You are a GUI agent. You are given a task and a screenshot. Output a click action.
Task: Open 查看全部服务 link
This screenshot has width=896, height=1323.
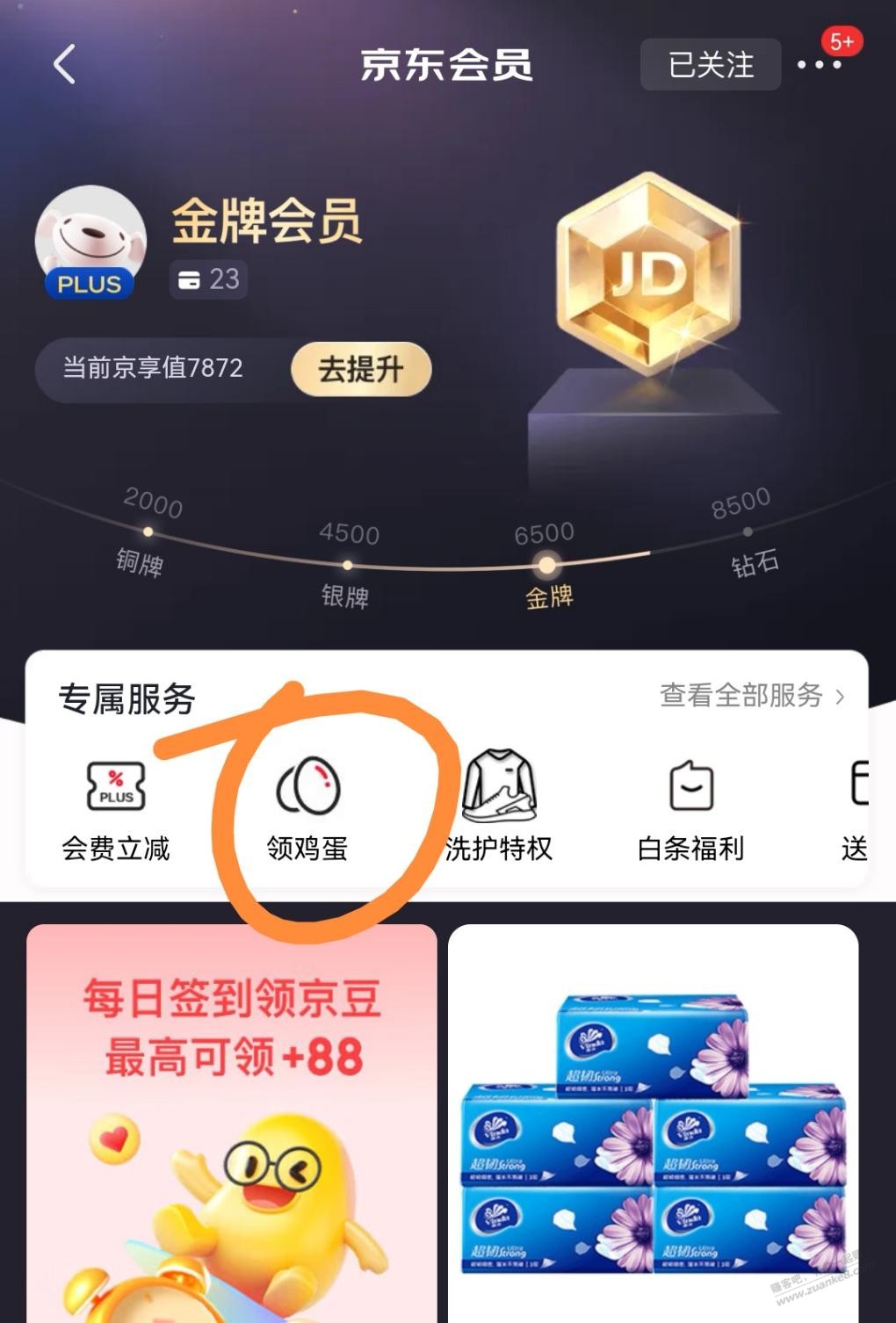tap(751, 696)
